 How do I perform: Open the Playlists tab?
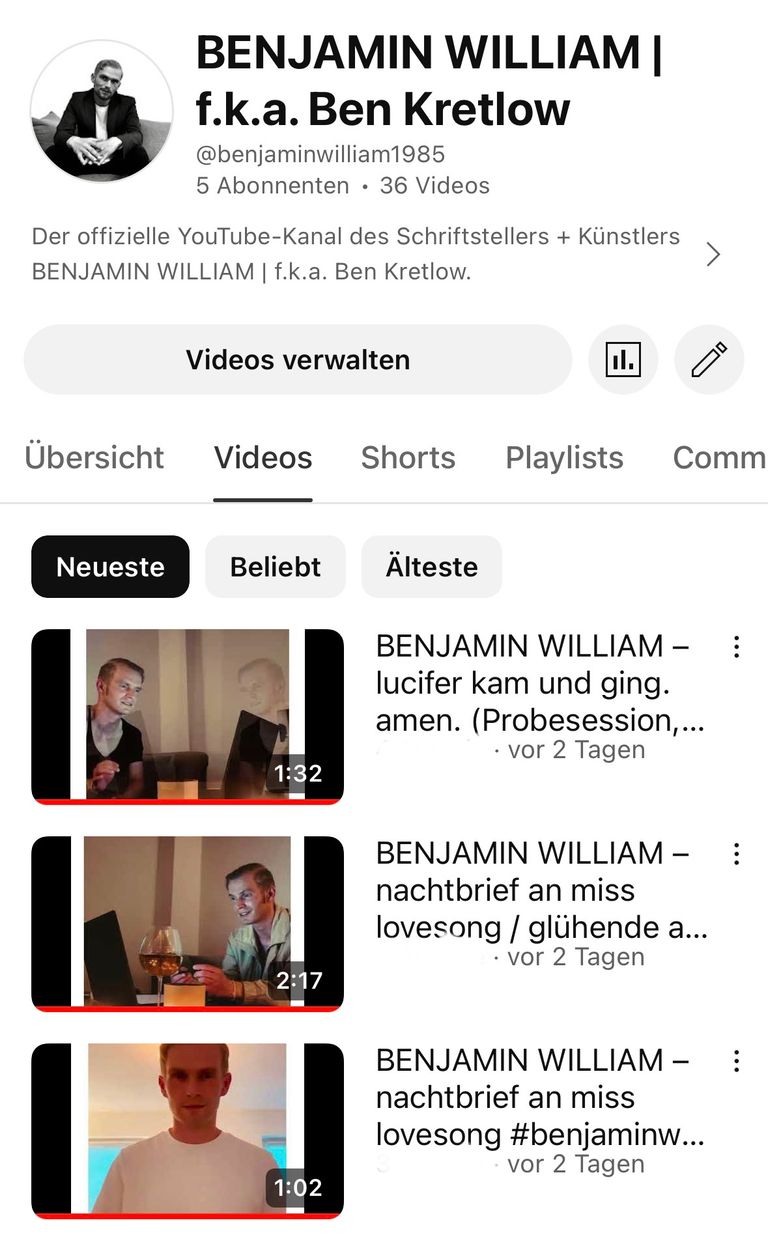(x=564, y=458)
